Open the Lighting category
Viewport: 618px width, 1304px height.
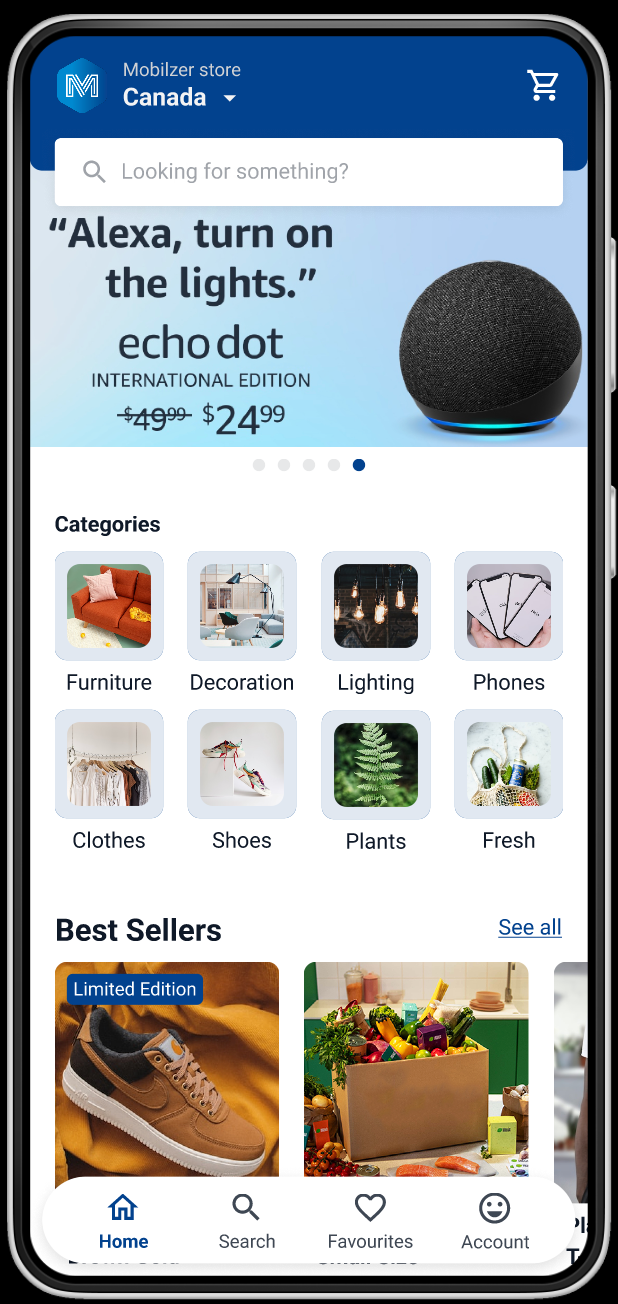pos(376,606)
